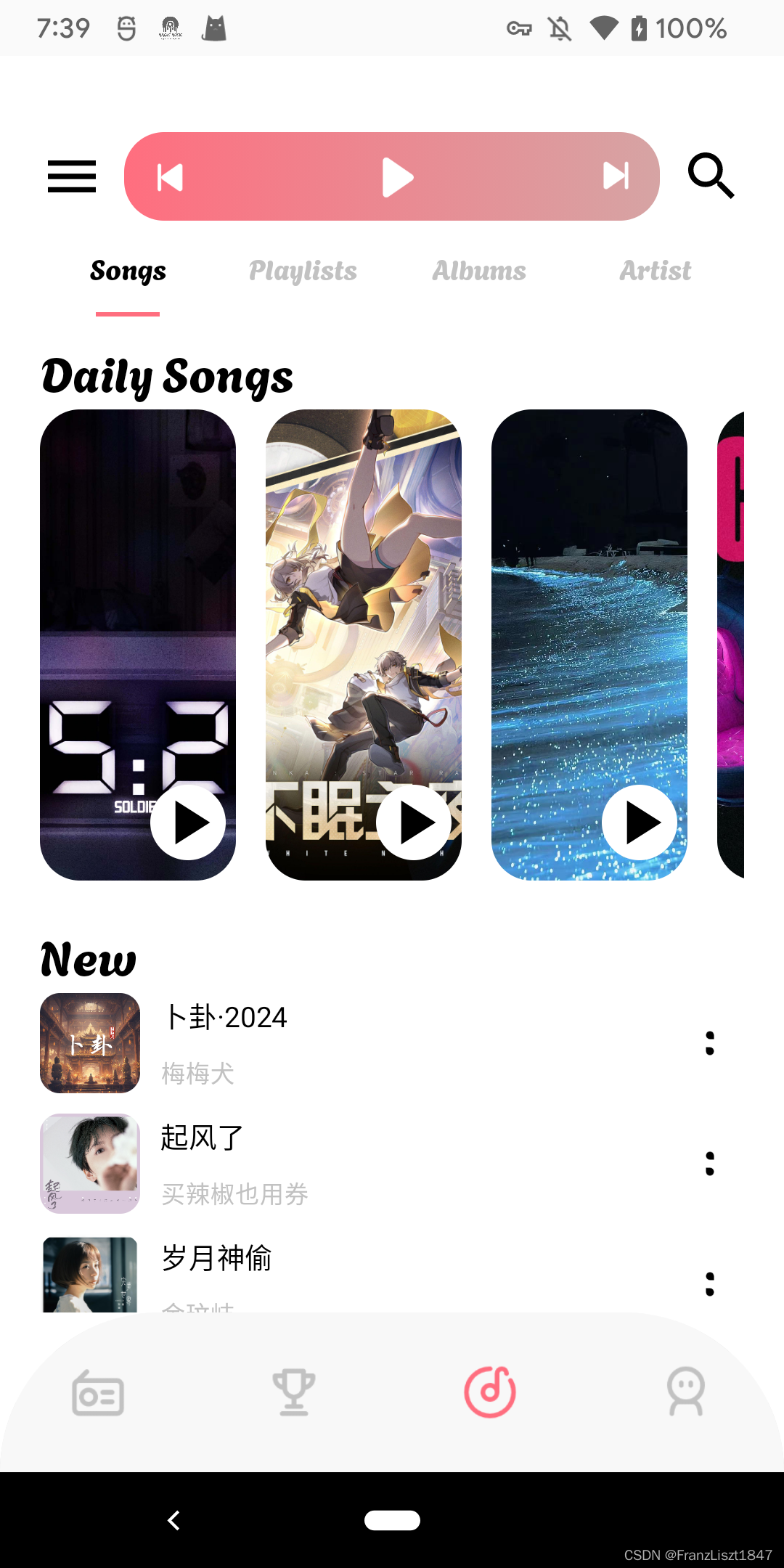The height and width of the screenshot is (1568, 784).
Task: Switch to the Playlists tab
Action: [303, 271]
